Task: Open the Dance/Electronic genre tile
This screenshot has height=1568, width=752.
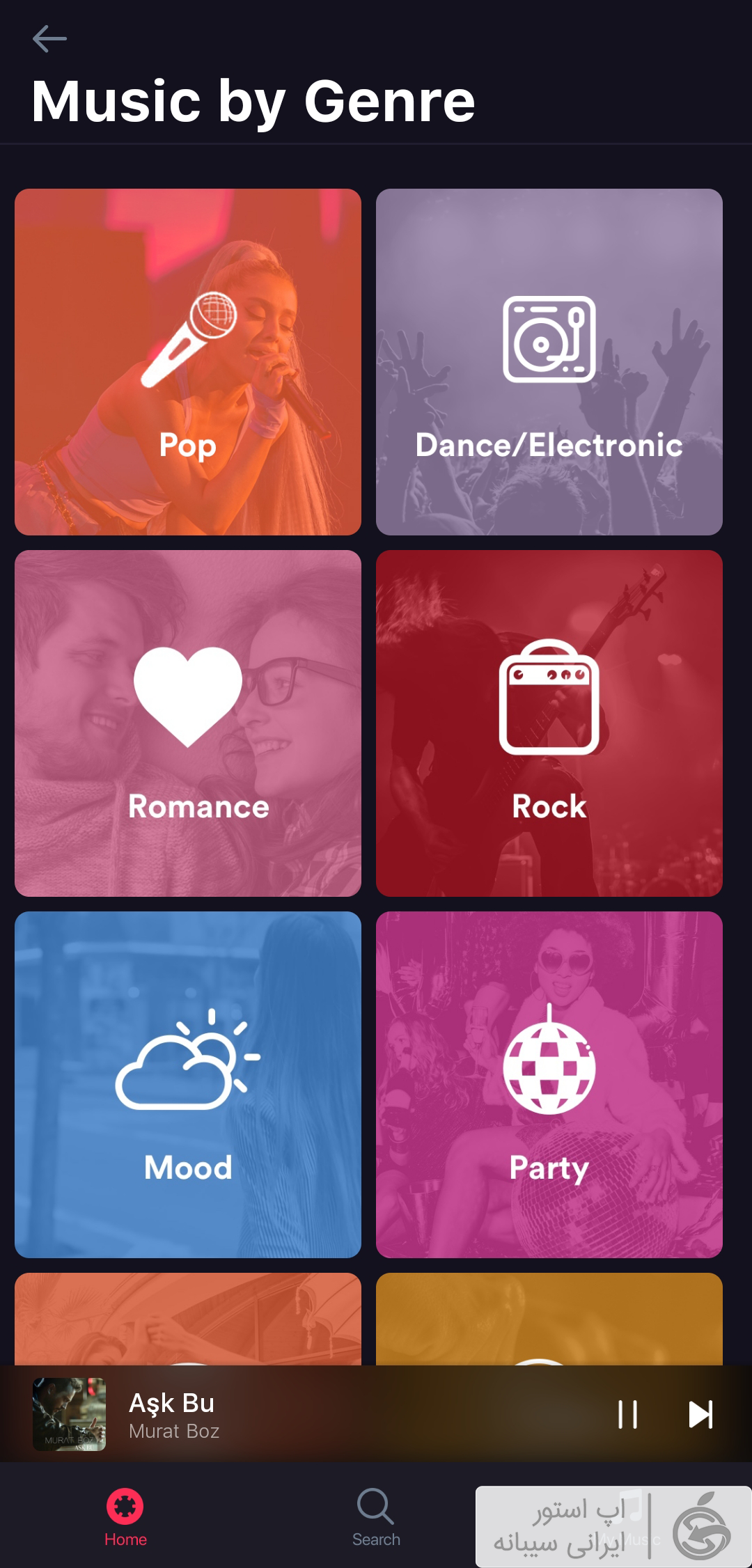Action: click(x=549, y=362)
